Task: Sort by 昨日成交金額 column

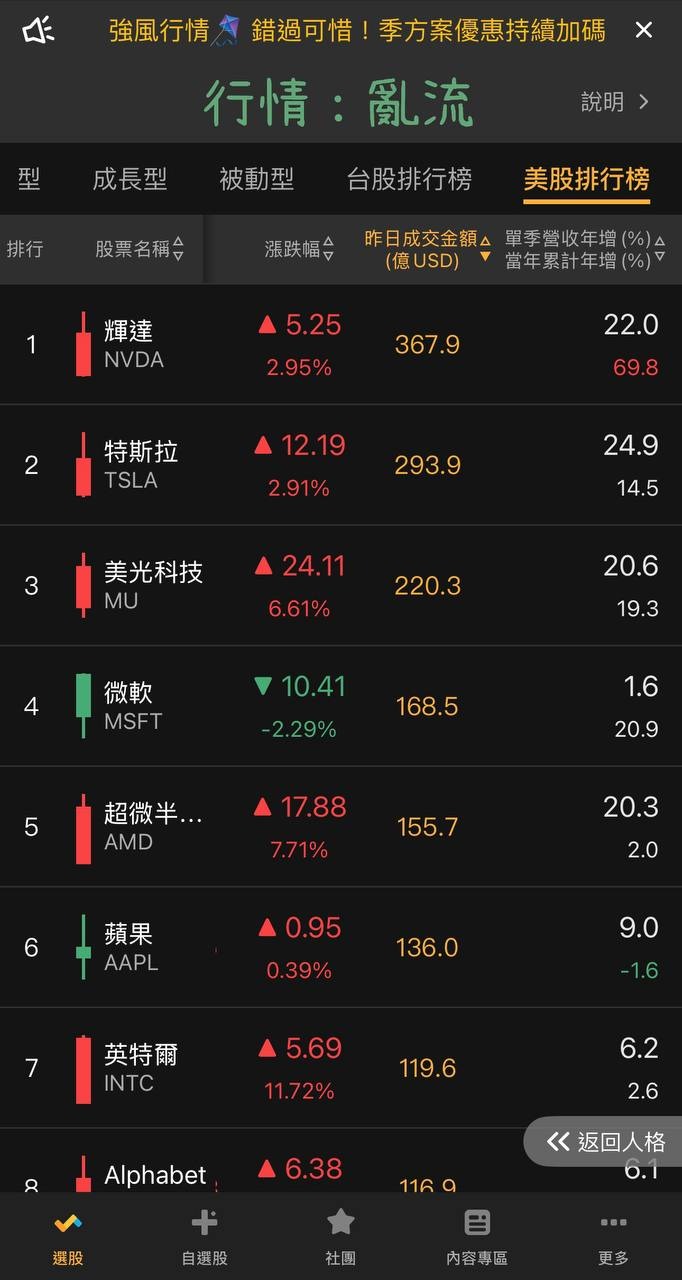Action: tap(427, 249)
